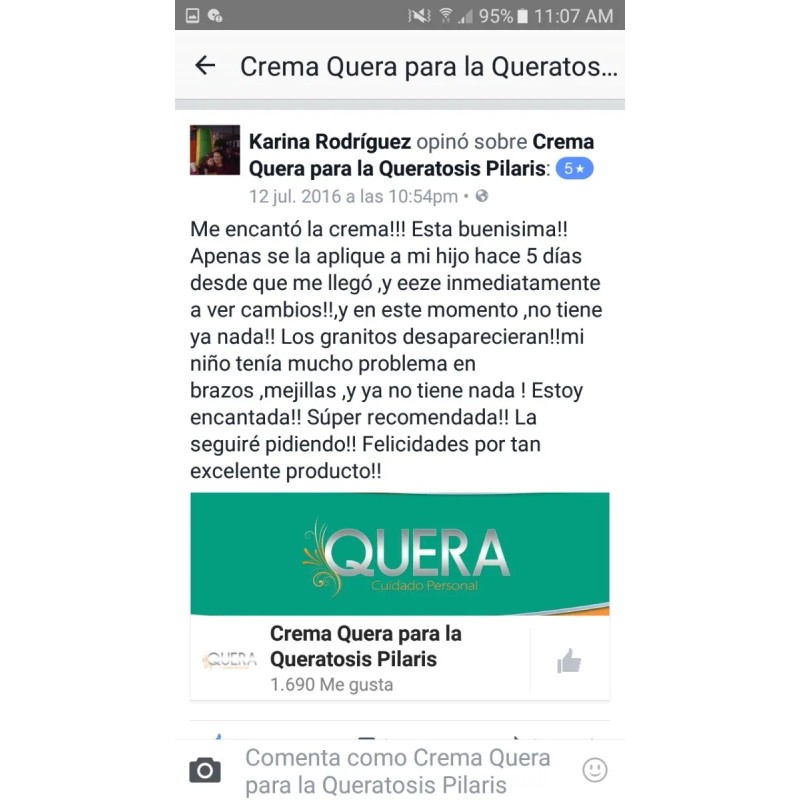Like the Crema Quera page with thumbs-up
800x800 pixels.
pos(569,661)
